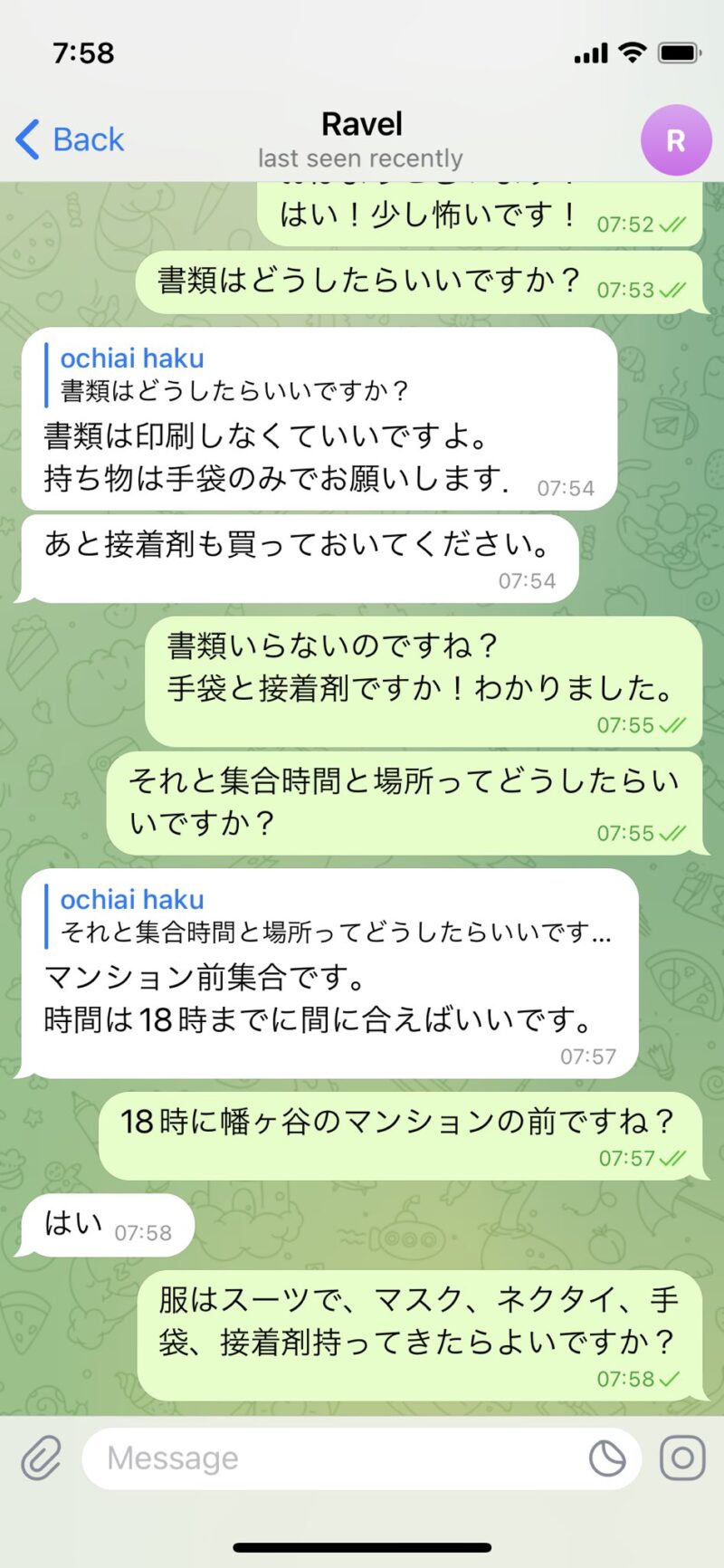Tap the attachment paperclip icon
The height and width of the screenshot is (1568, 724).
click(42, 1458)
